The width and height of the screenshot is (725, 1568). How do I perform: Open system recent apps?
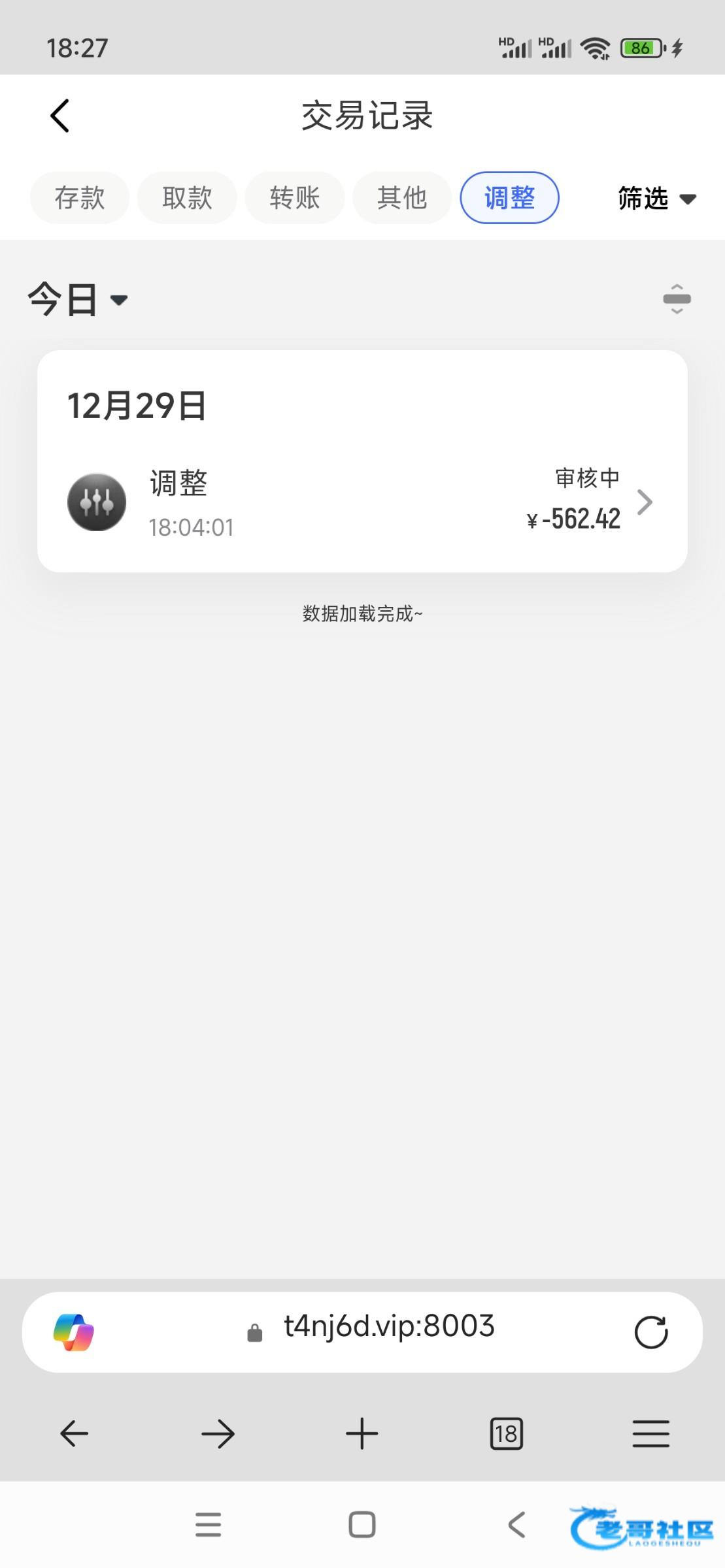pos(208,1525)
